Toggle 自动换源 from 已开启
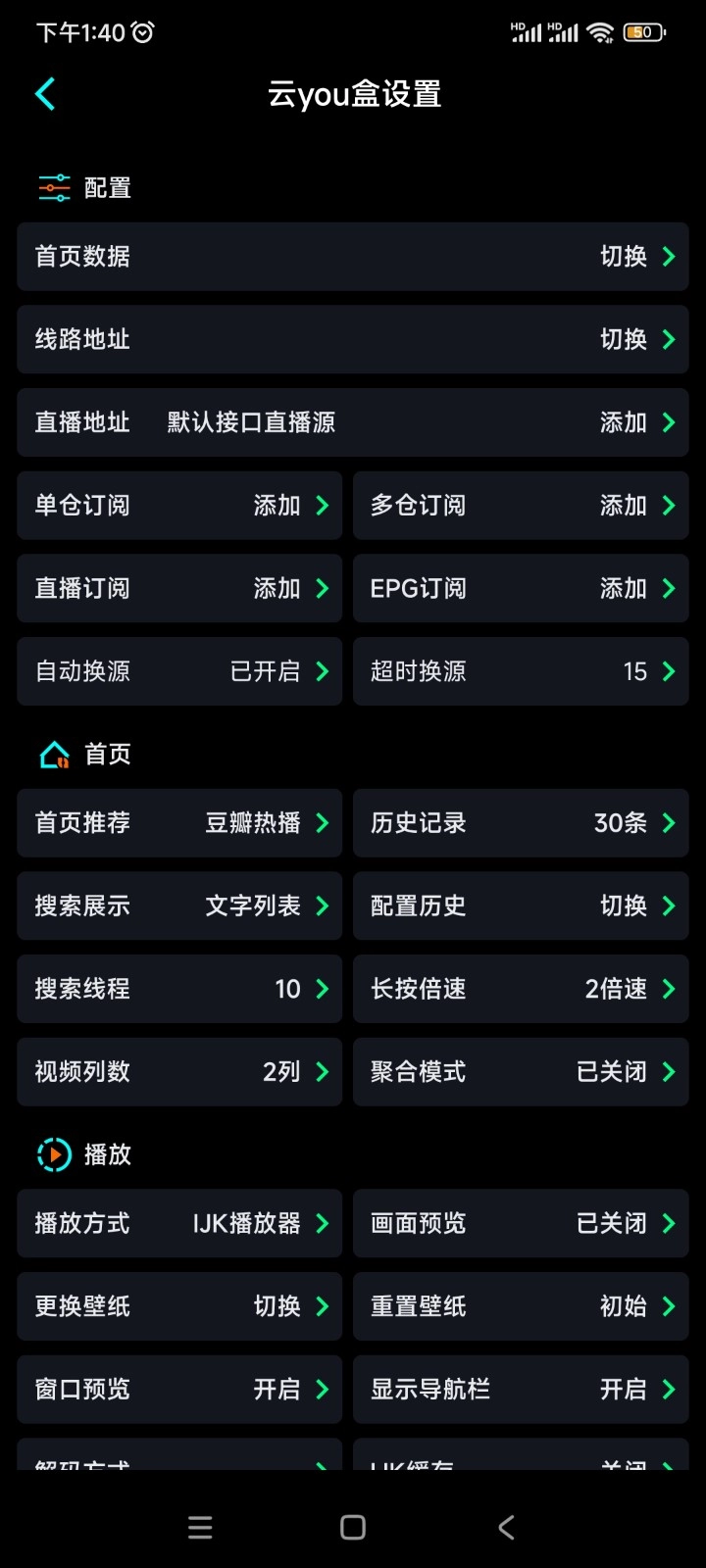This screenshot has width=706, height=1568. click(178, 671)
